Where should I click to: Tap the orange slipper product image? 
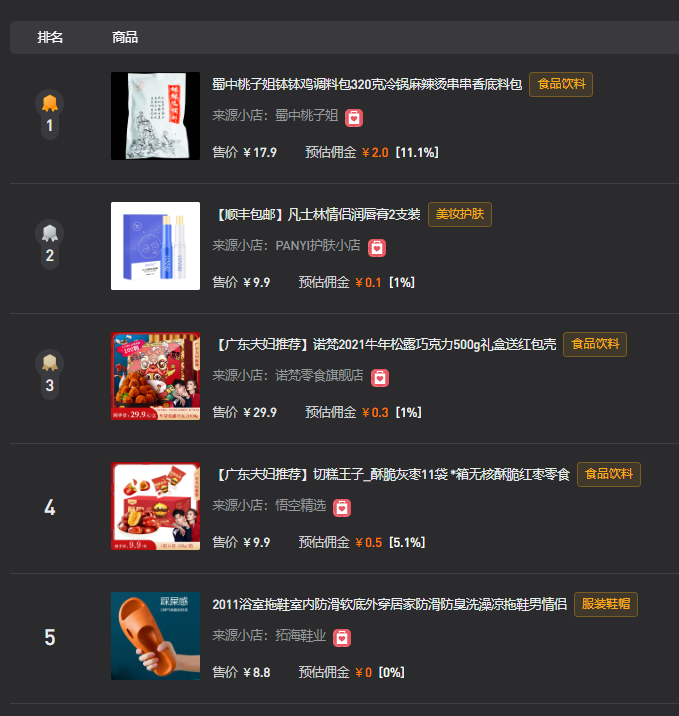[x=155, y=636]
